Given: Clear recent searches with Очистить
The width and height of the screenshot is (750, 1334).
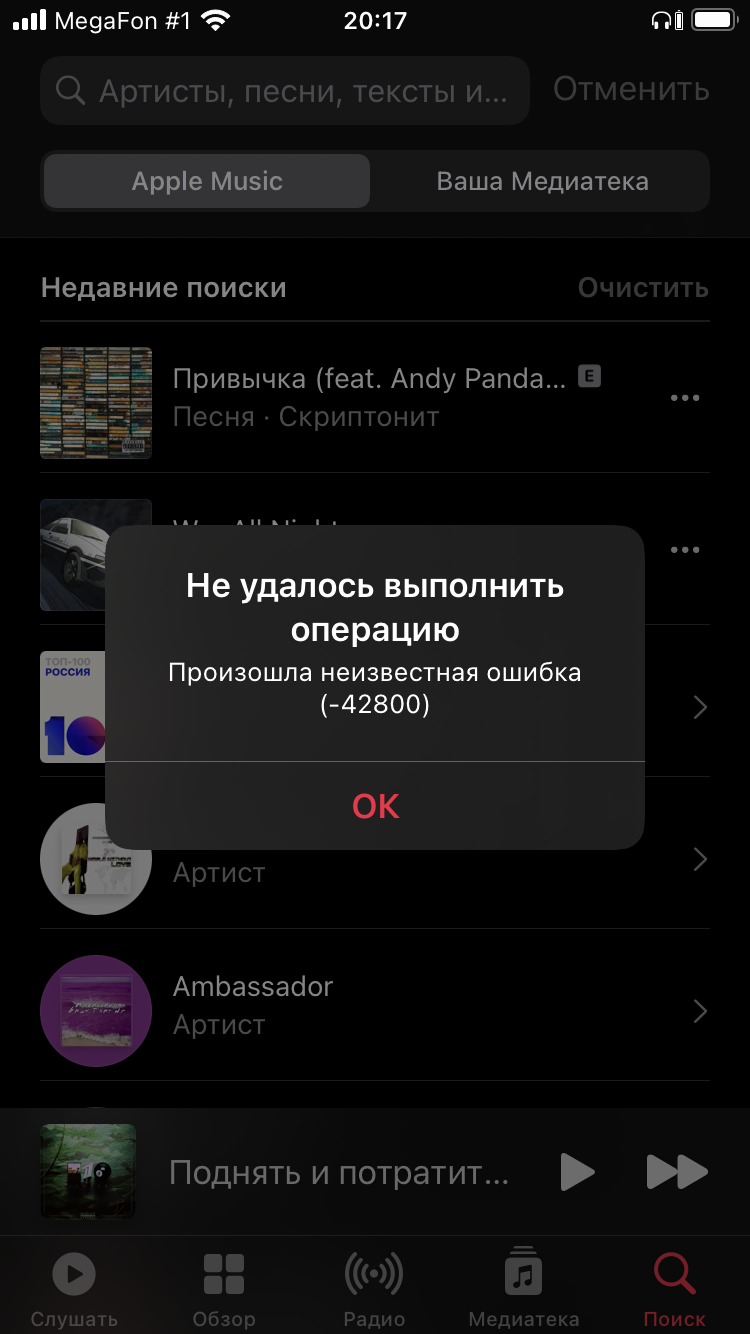Looking at the screenshot, I should point(643,288).
